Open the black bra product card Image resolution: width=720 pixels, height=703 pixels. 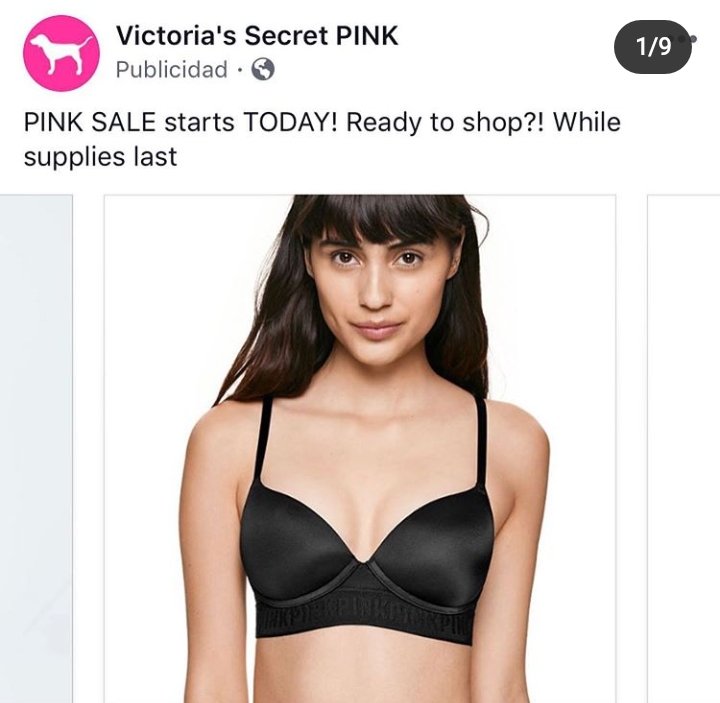pos(360,450)
